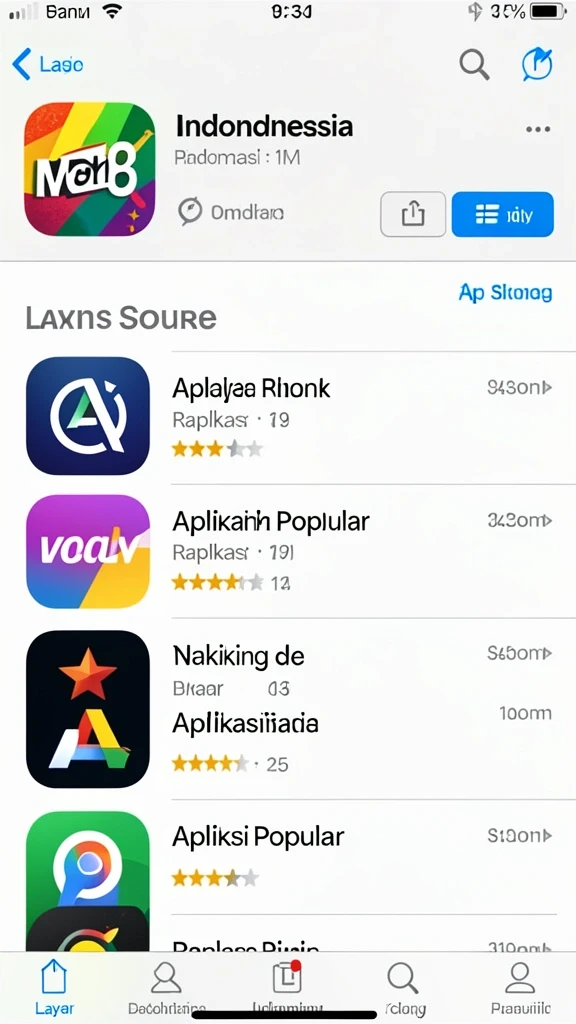This screenshot has height=1024, width=576.
Task: Share the Indondnessia app
Action: coord(413,214)
